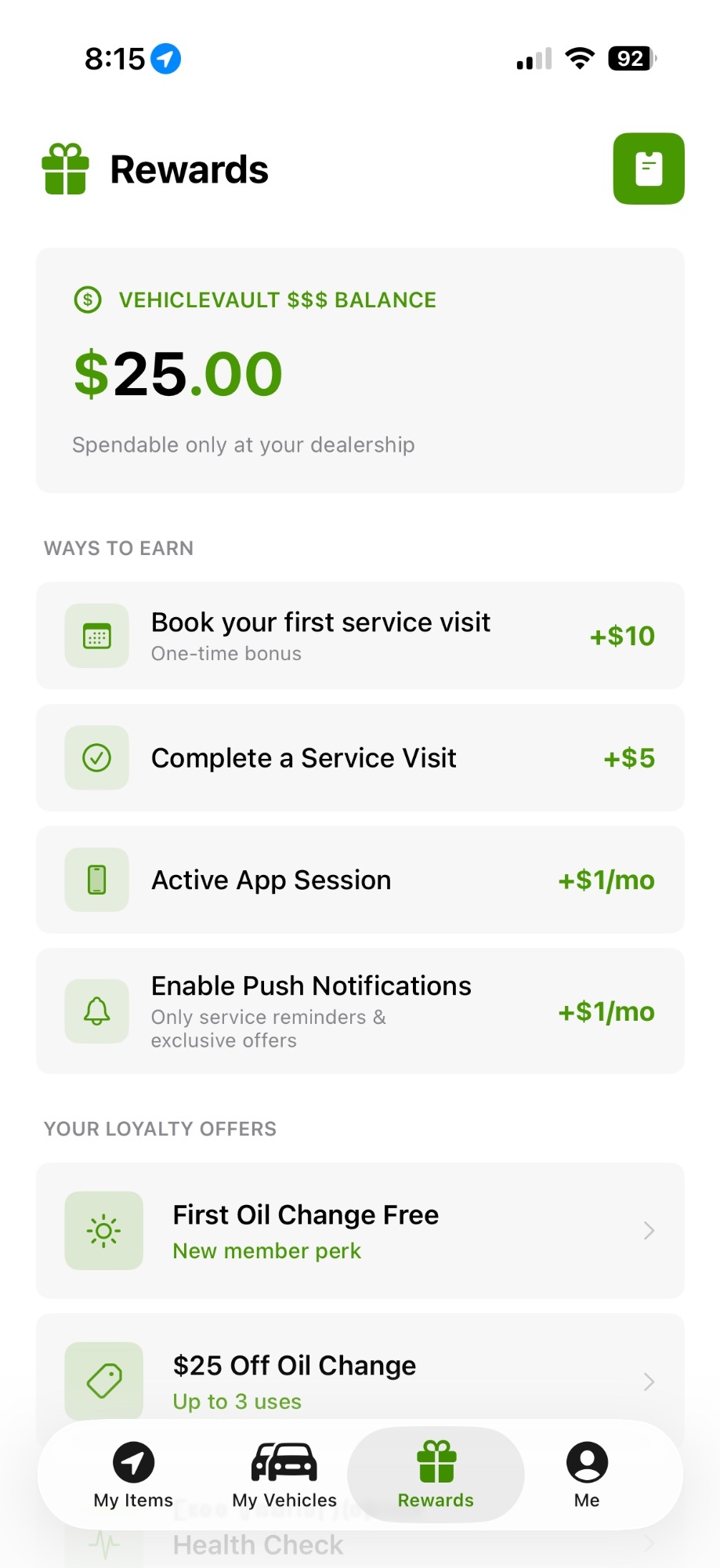Select the dollar circle icon near balance

coord(88,299)
